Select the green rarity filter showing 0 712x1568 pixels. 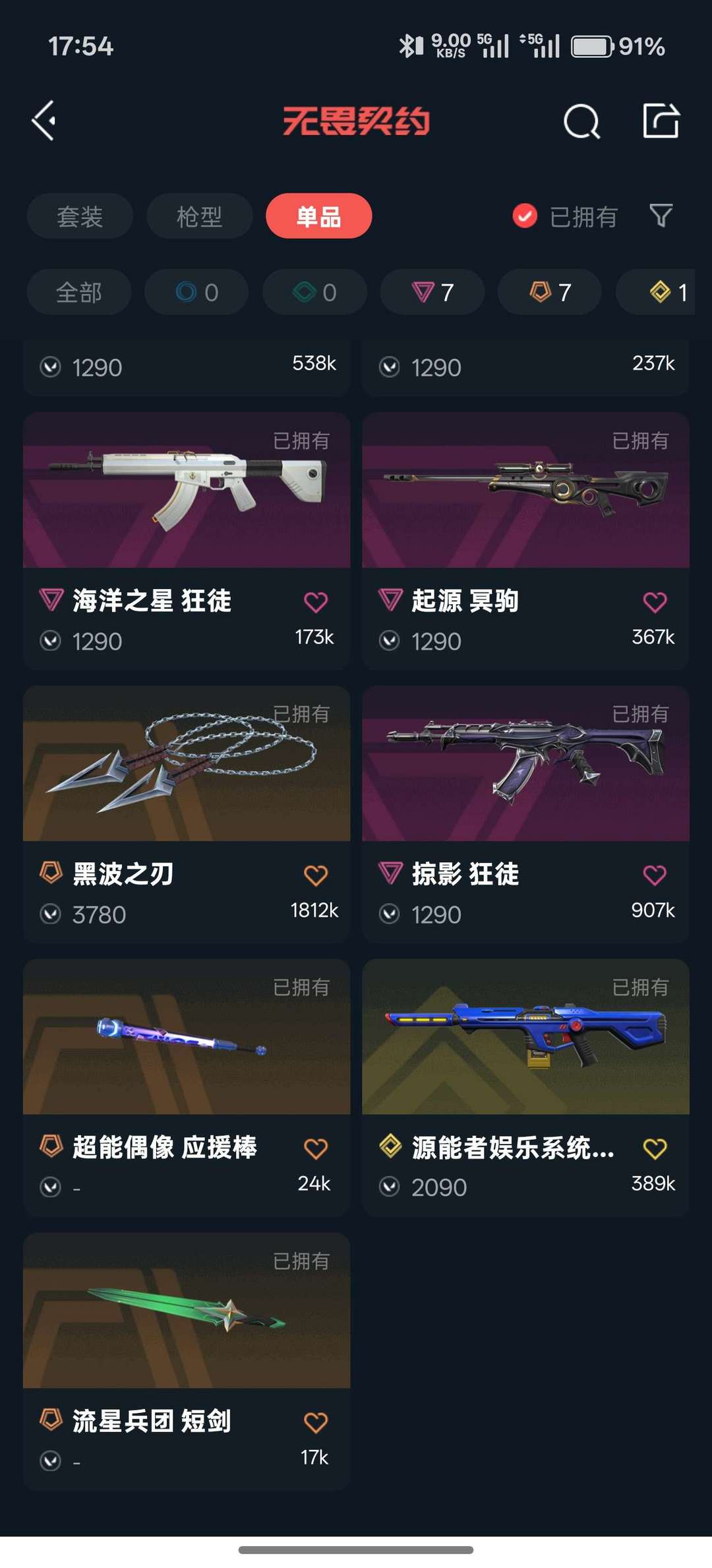(314, 292)
